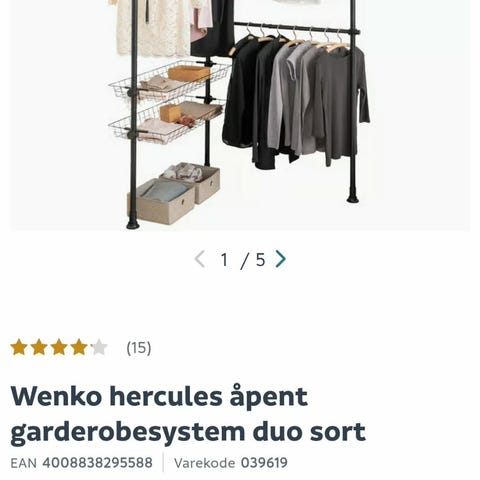480x480 pixels.
Task: Go to the next product image
Action: tap(280, 259)
